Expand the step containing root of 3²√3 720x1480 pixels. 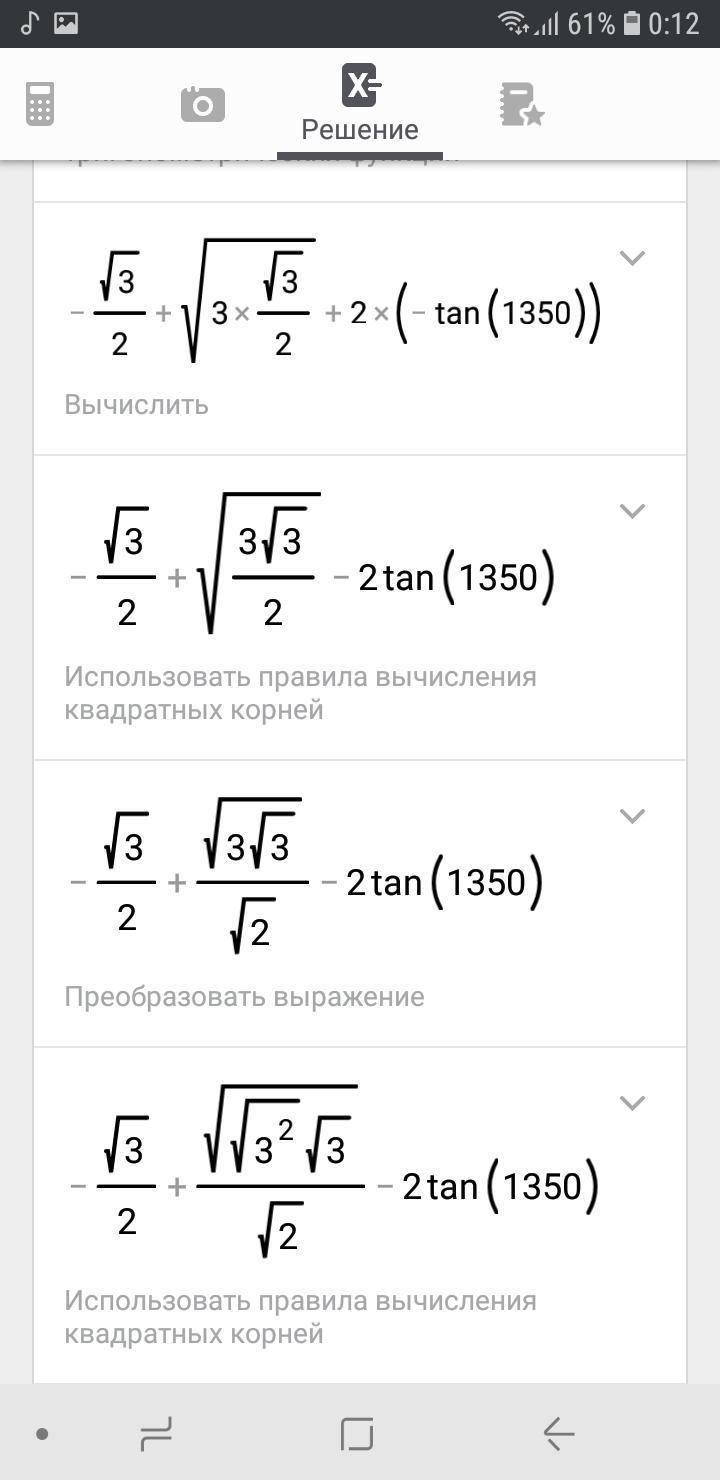click(631, 1103)
